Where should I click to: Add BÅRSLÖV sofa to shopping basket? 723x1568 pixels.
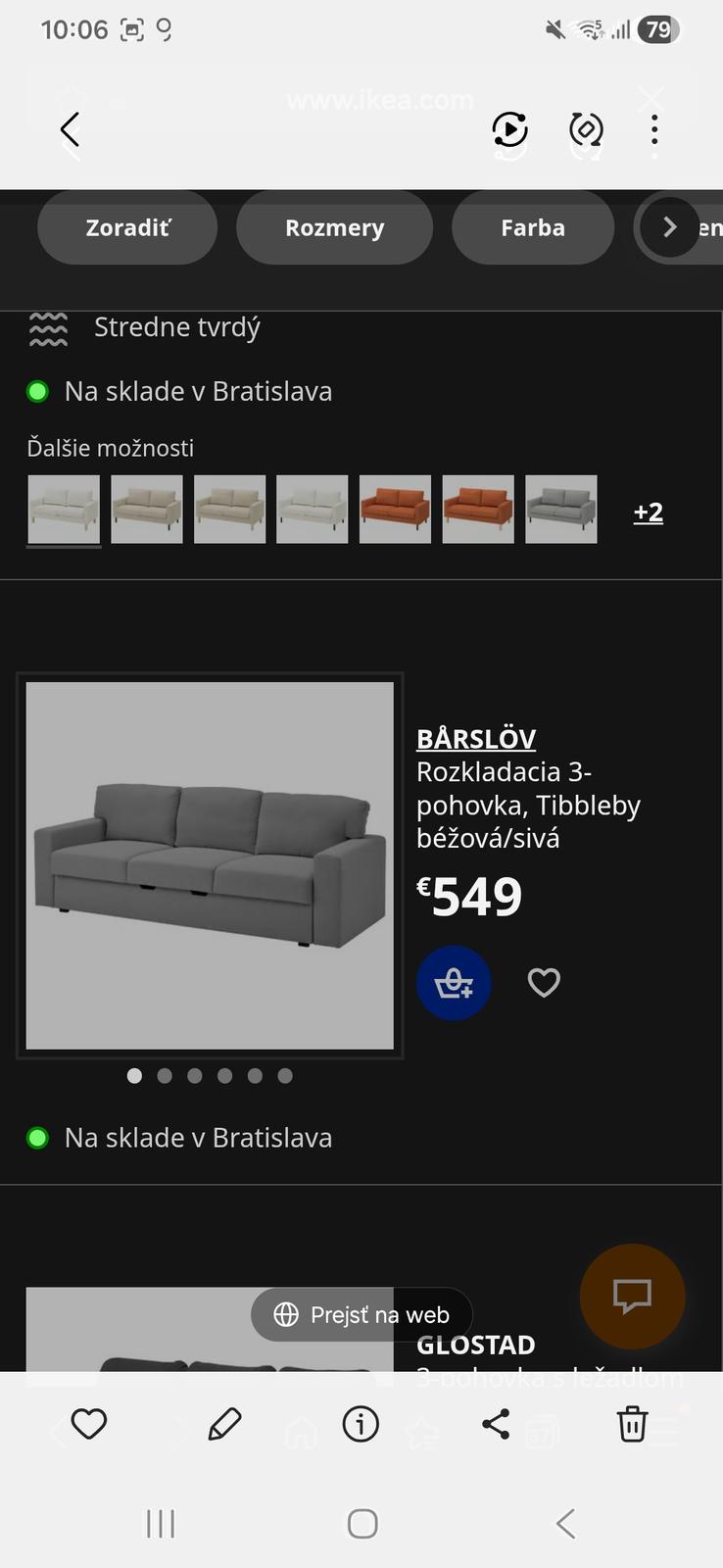click(454, 982)
